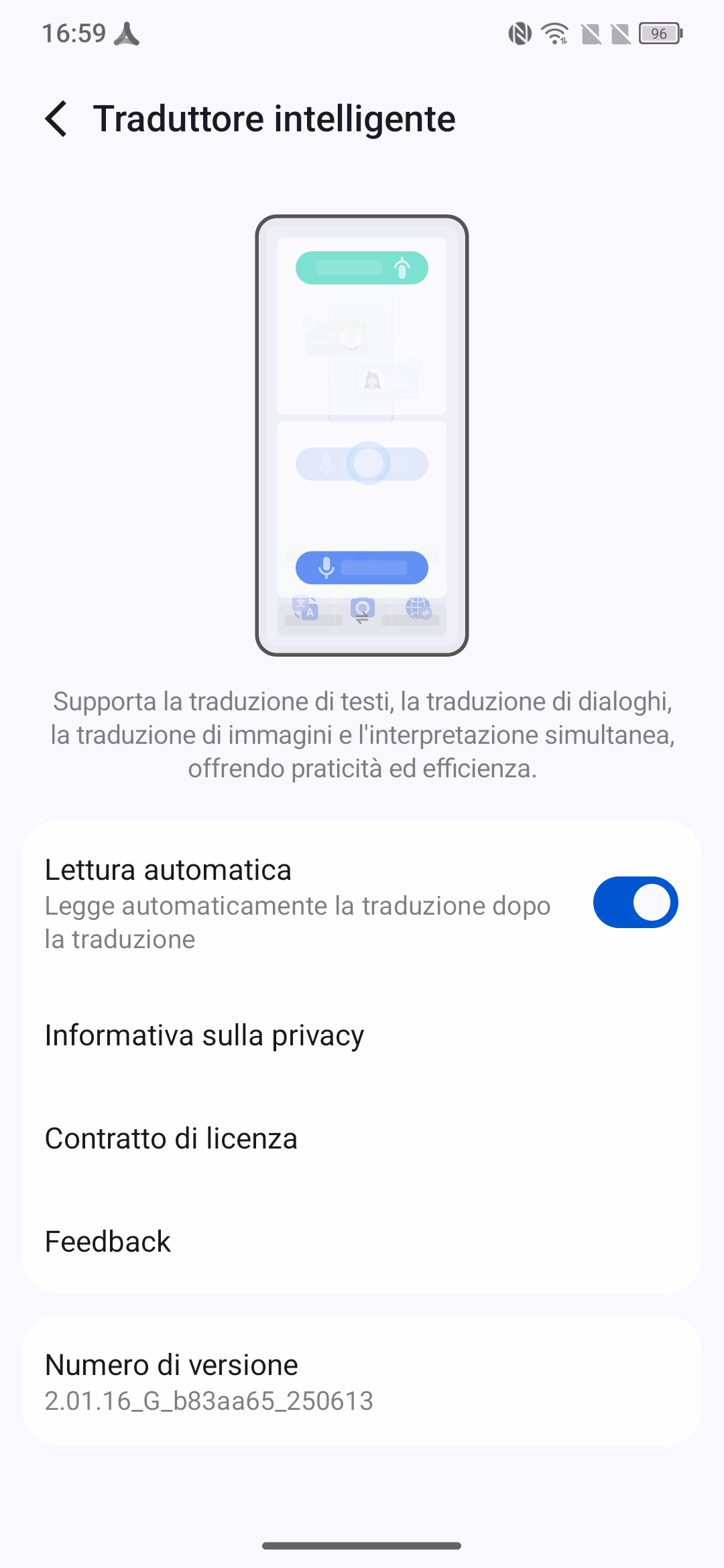724x1568 pixels.
Task: Open the Feedback row
Action: [x=362, y=1242]
